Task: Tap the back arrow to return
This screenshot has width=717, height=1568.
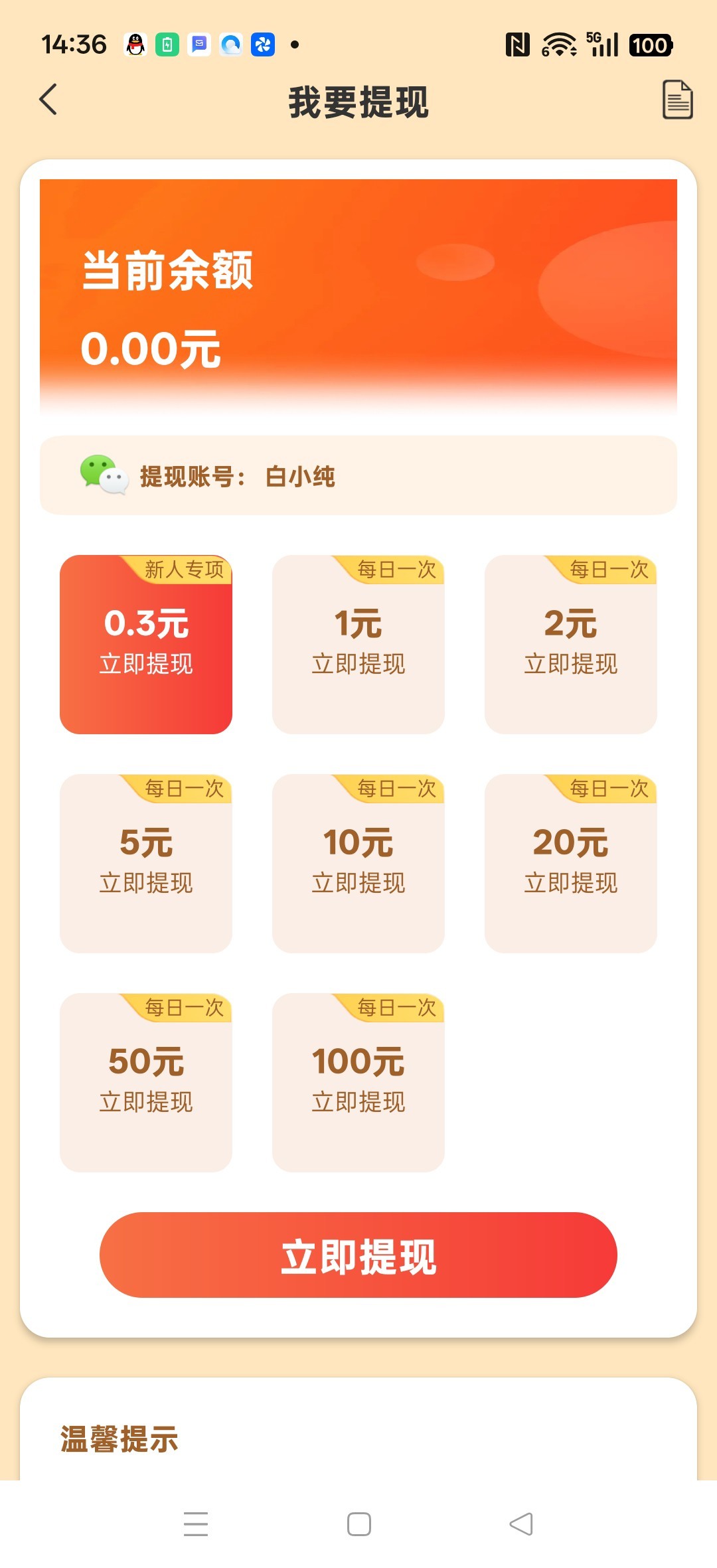Action: click(47, 100)
